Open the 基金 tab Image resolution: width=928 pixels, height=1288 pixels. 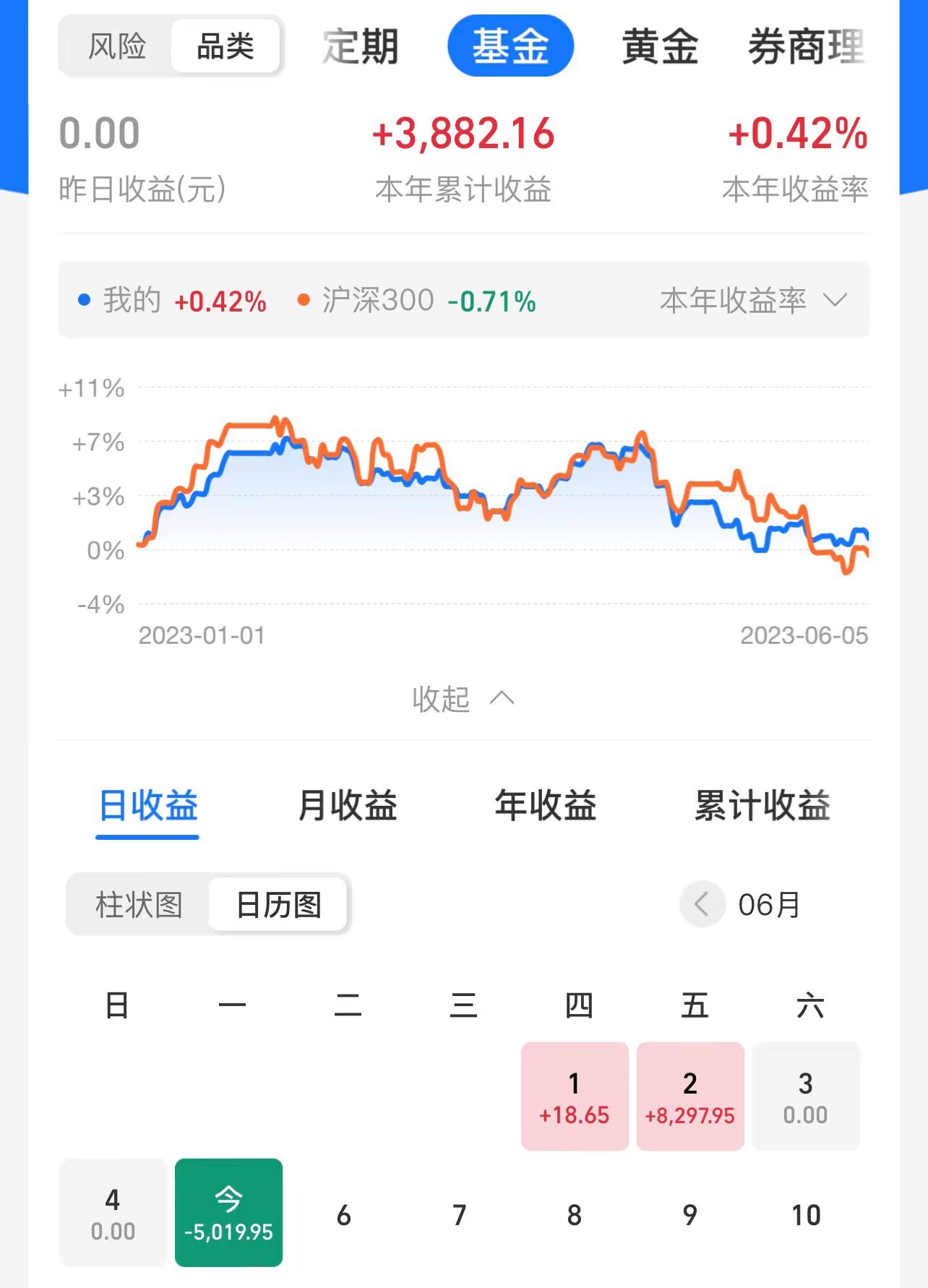click(511, 45)
